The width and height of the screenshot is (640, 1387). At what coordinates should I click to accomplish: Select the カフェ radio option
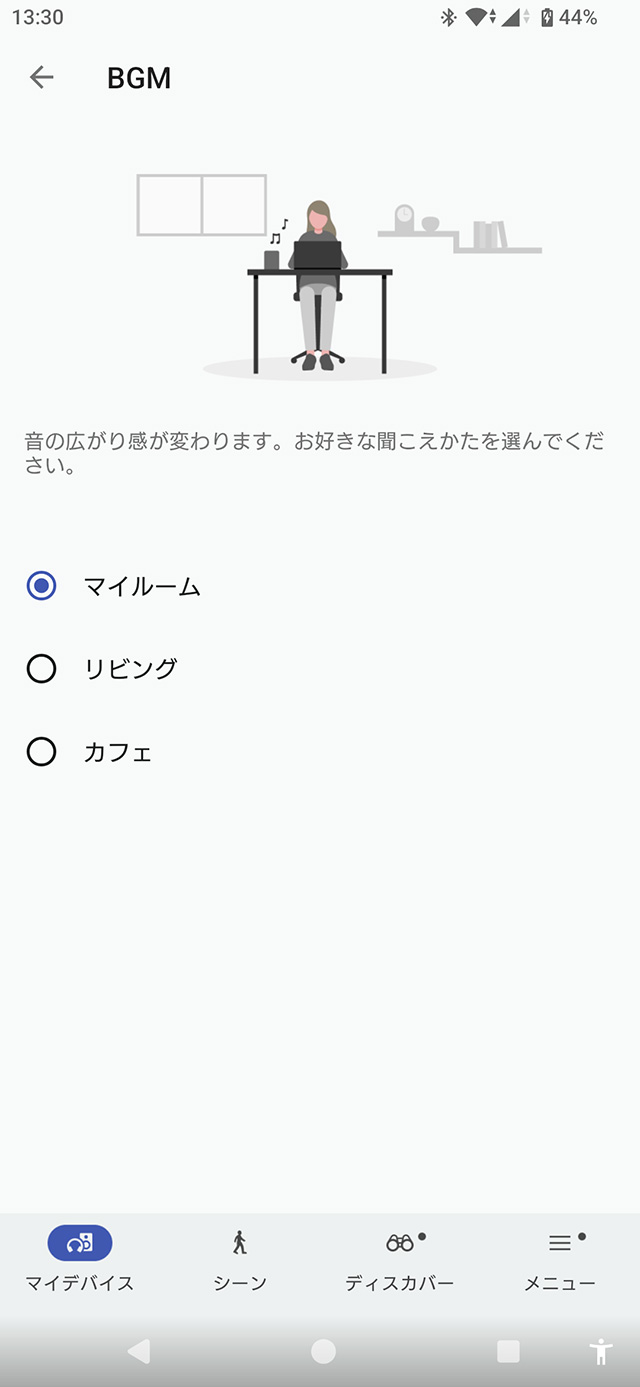tap(41, 751)
